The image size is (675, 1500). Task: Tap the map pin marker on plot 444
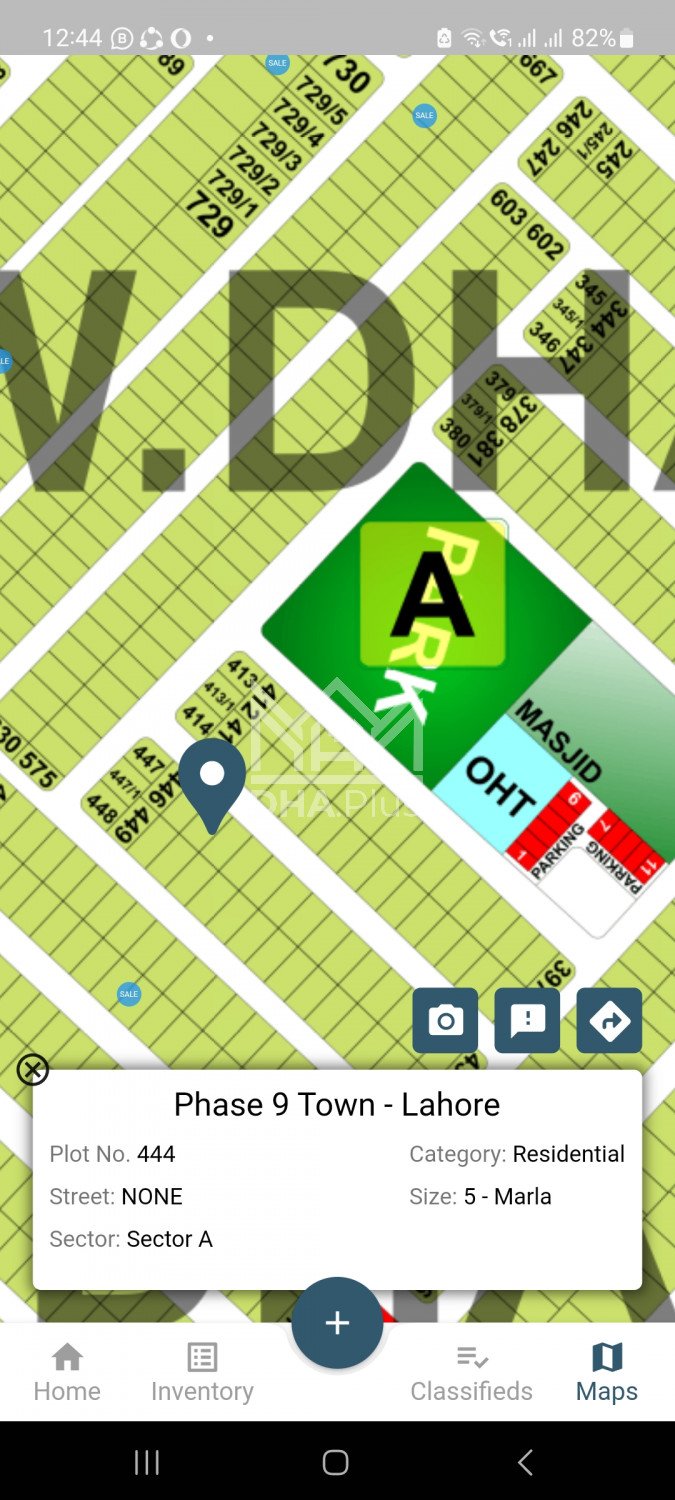click(212, 780)
